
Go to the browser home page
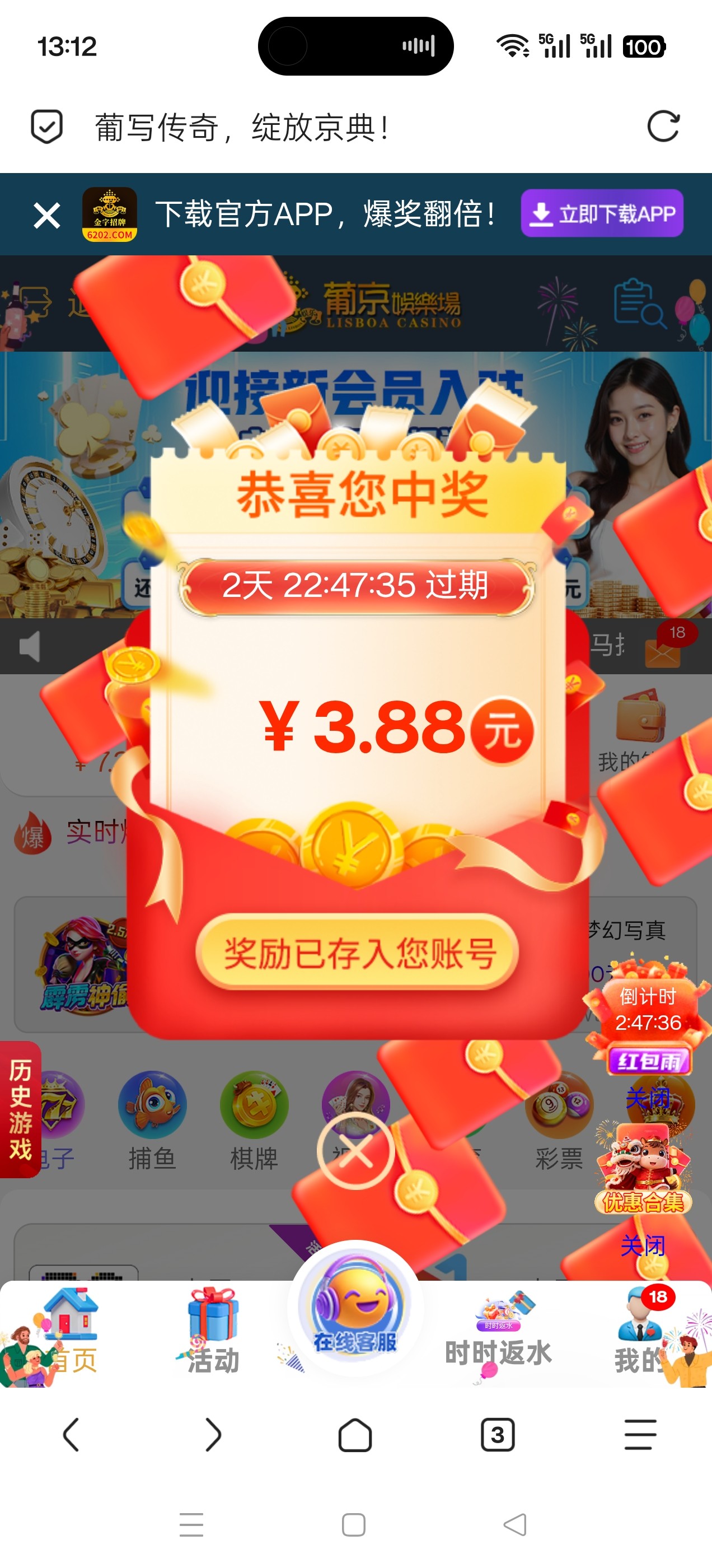click(355, 1435)
